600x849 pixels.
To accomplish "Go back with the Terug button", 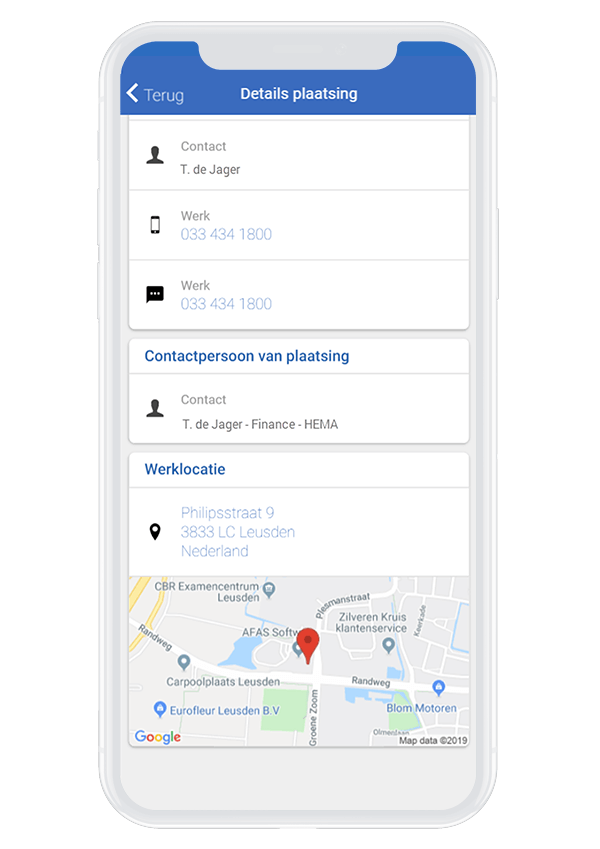I will (155, 94).
